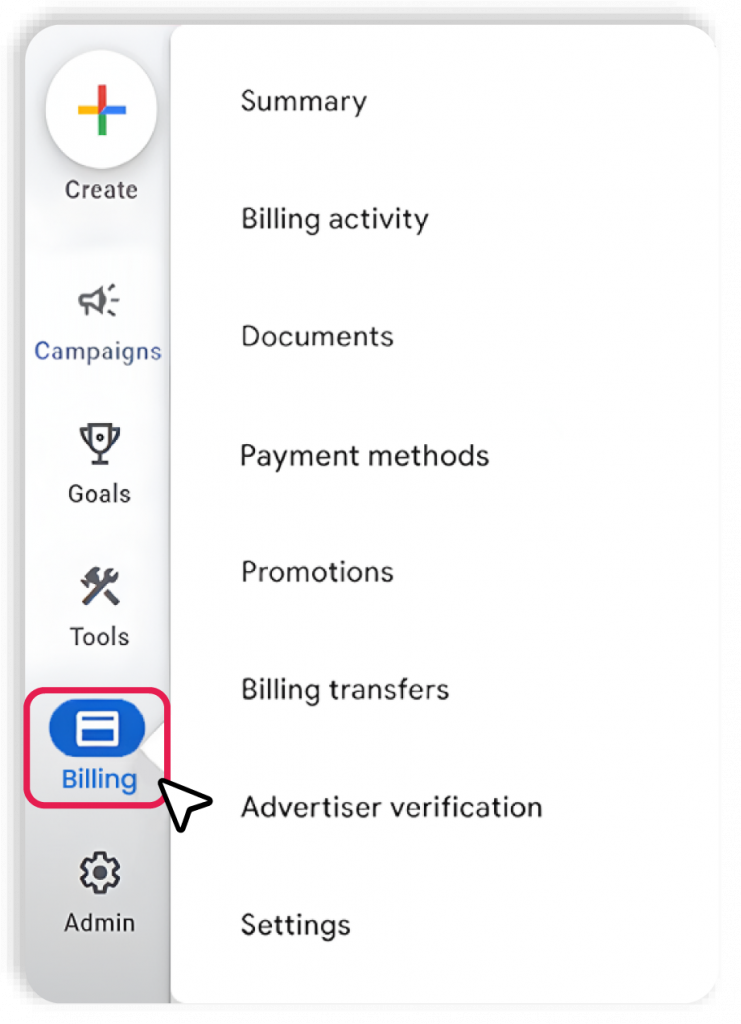Open Billing transfers

point(345,689)
